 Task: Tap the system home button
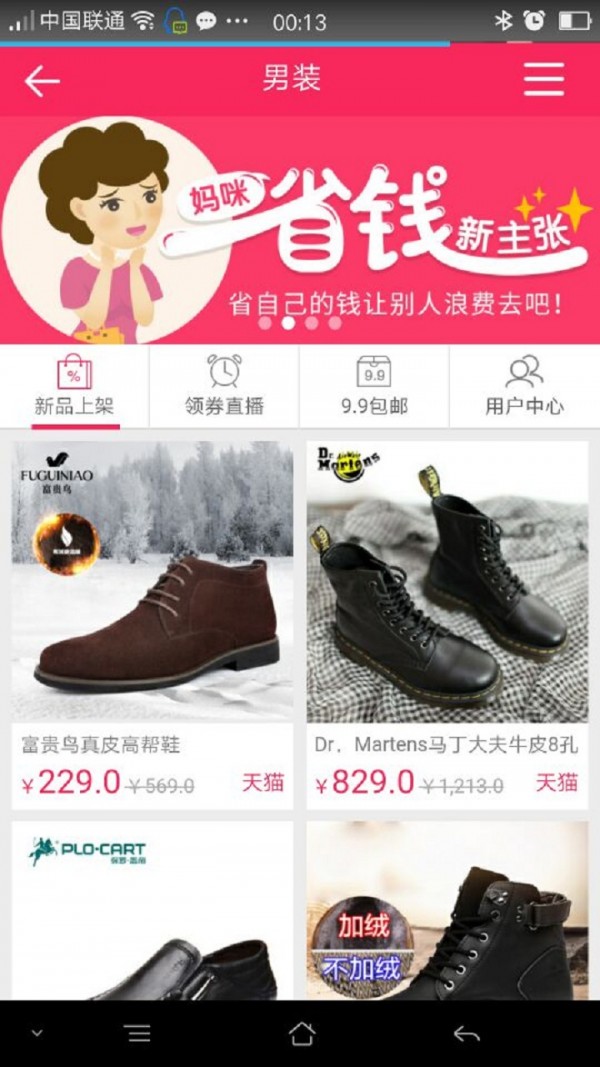tap(301, 1033)
